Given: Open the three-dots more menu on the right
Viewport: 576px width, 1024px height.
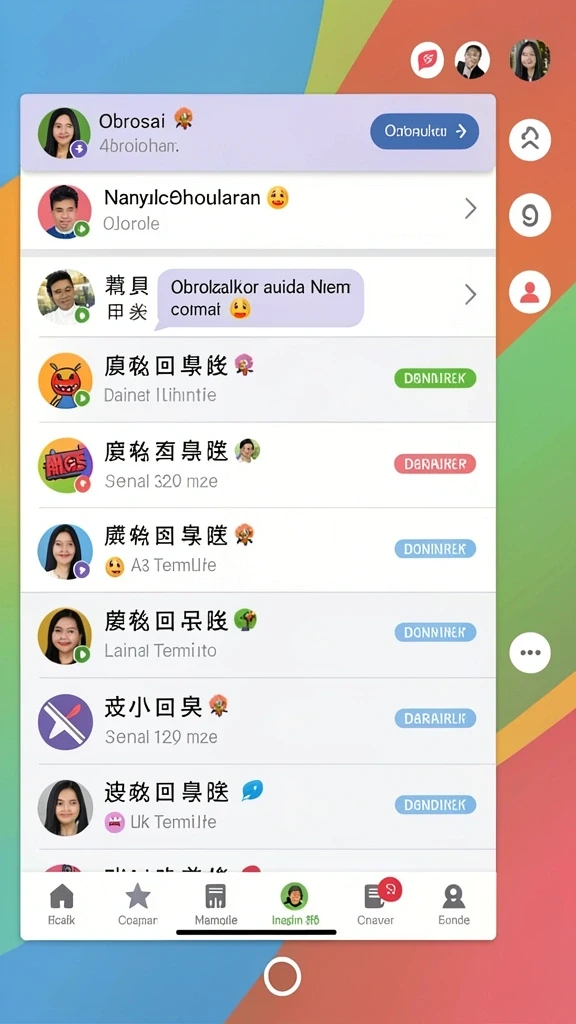Looking at the screenshot, I should [x=530, y=652].
